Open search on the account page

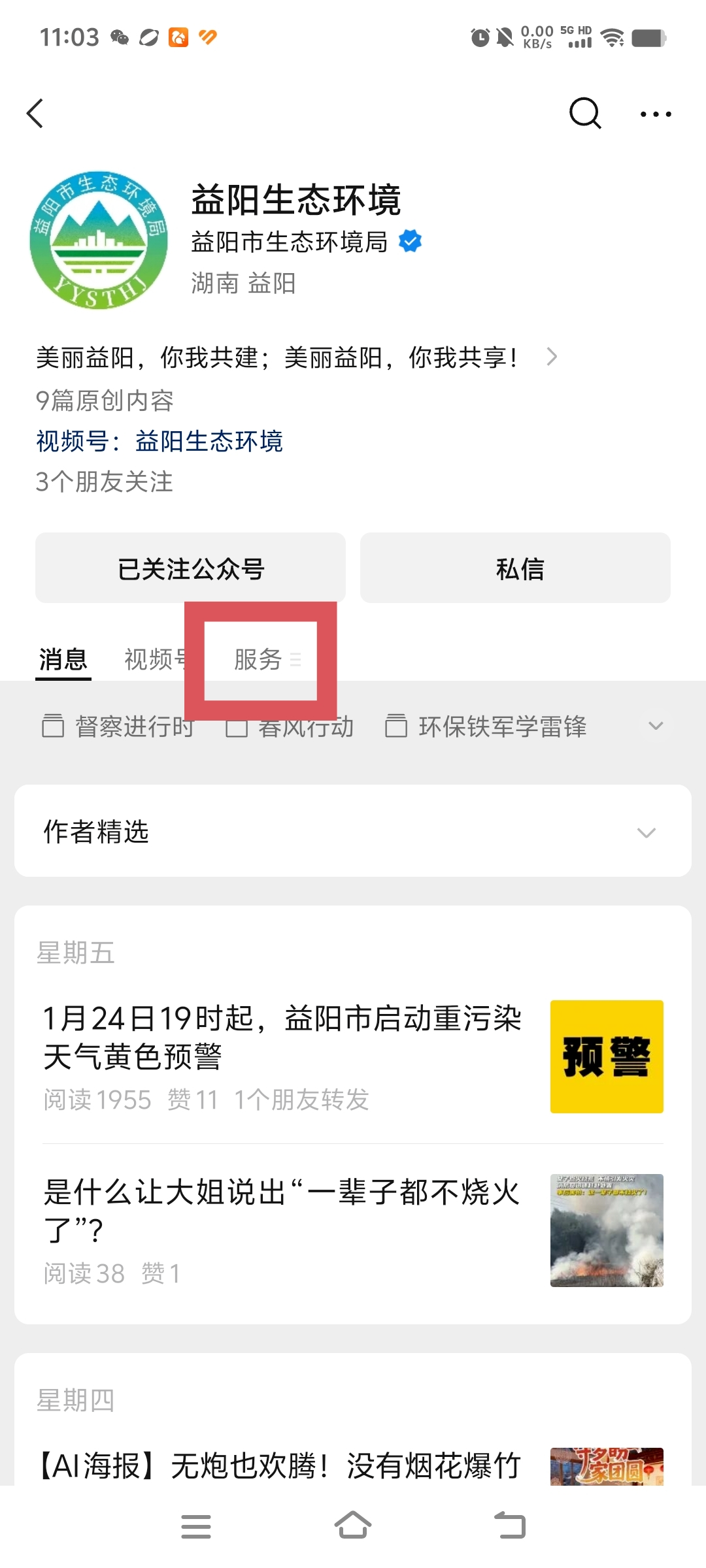[x=585, y=113]
